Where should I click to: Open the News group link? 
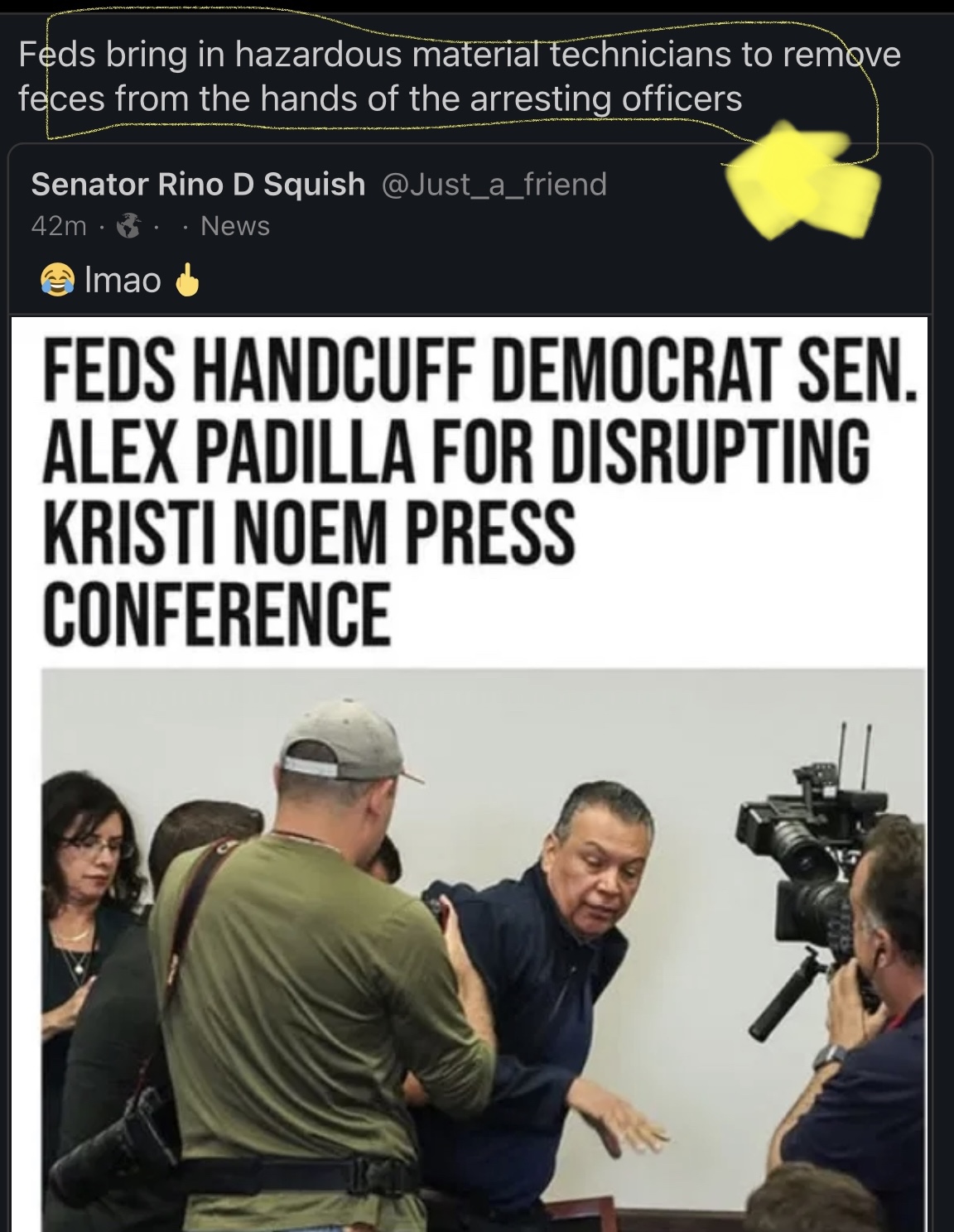pyautogui.click(x=235, y=226)
